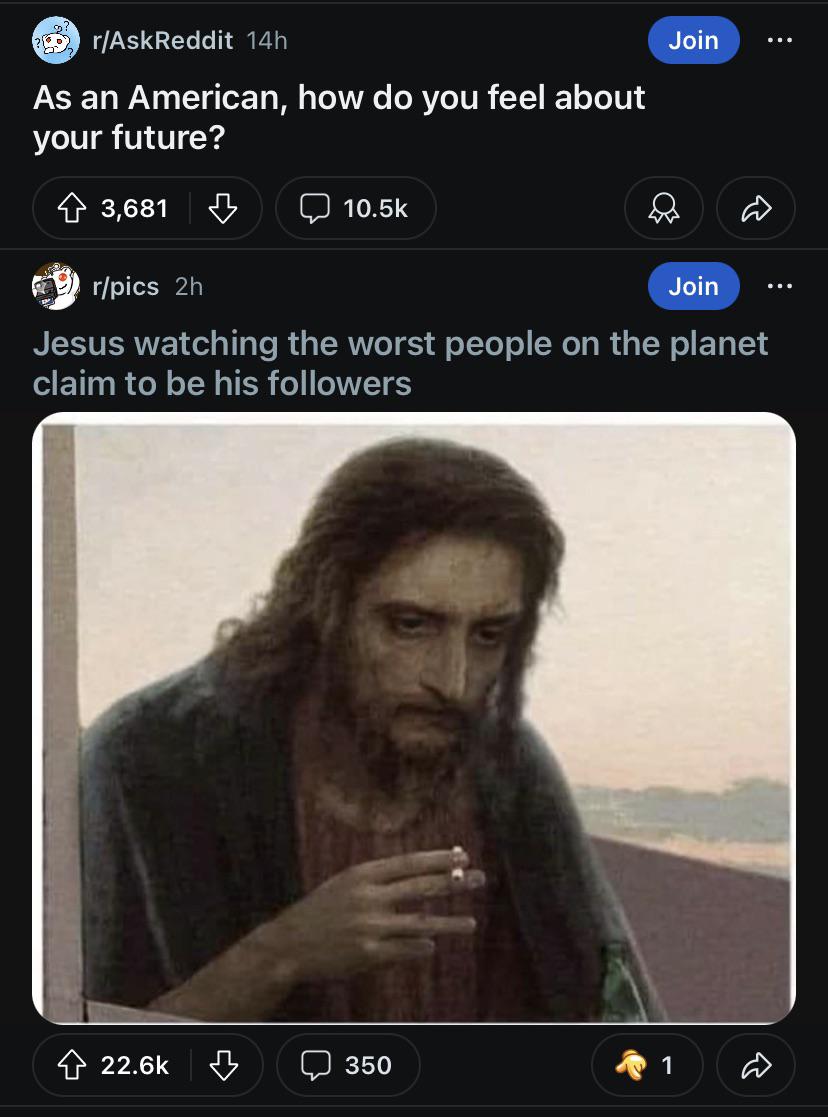
Task: Open the r/AskReddit community page
Action: click(x=162, y=40)
